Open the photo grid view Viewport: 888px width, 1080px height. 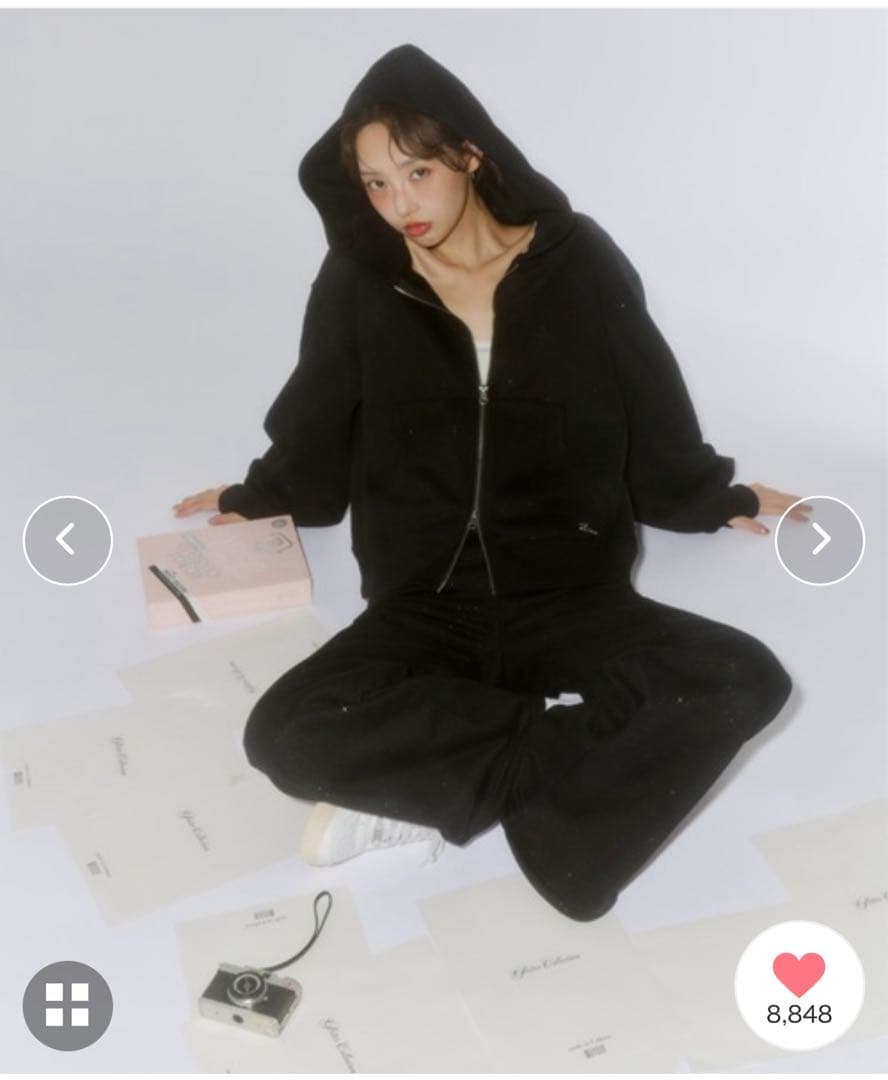click(67, 1005)
